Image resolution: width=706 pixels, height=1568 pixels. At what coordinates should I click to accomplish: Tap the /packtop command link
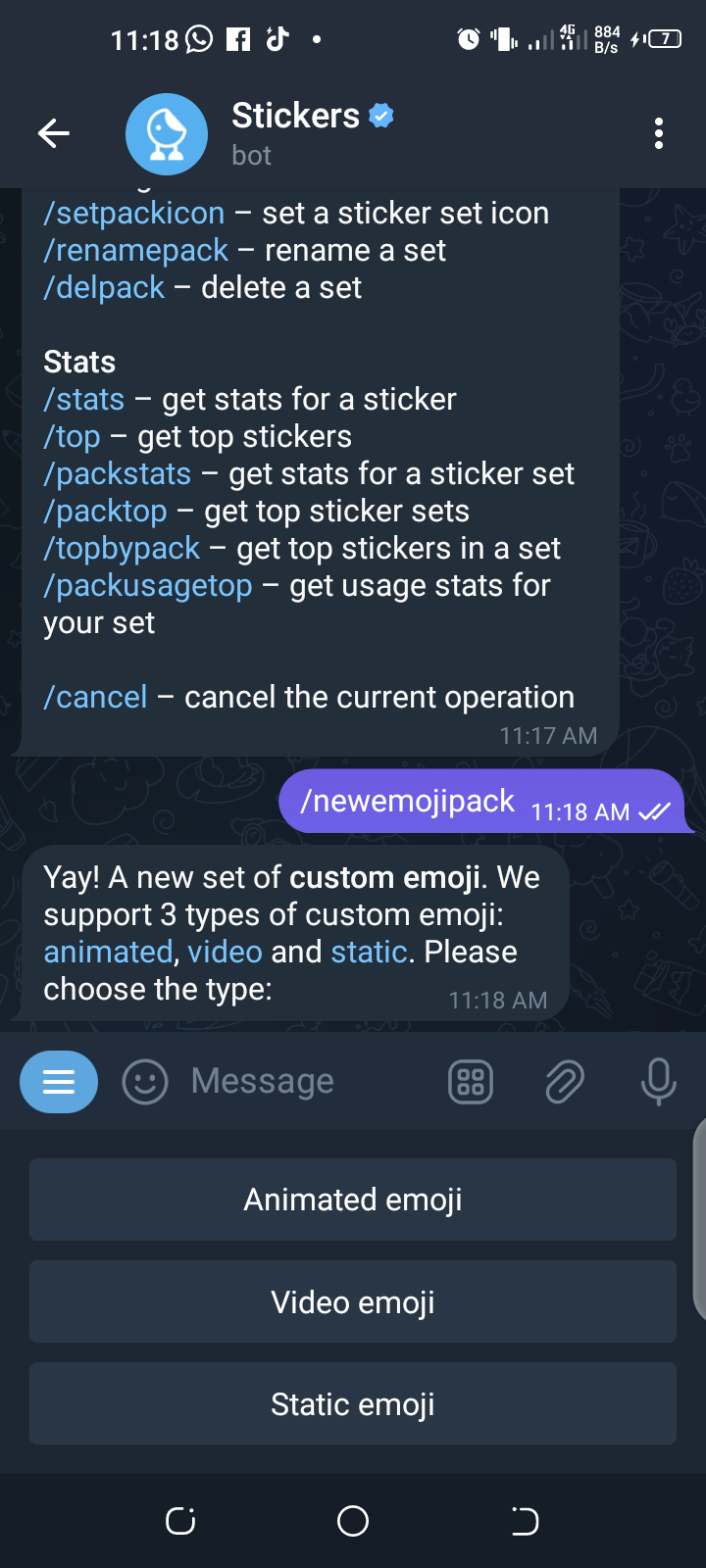point(106,512)
